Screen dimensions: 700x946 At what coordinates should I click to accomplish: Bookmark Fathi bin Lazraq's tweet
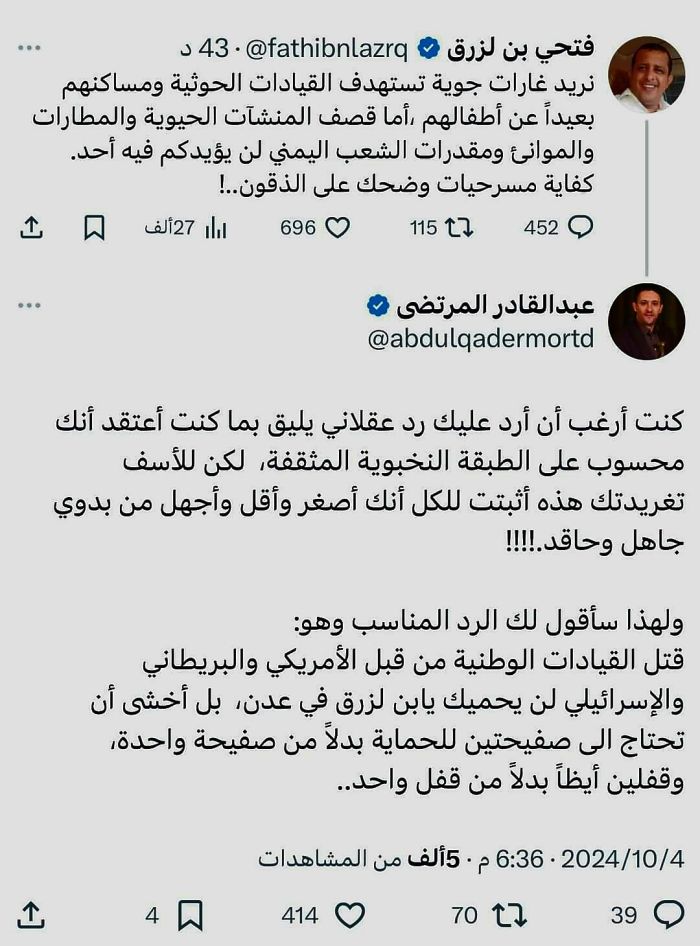click(94, 228)
